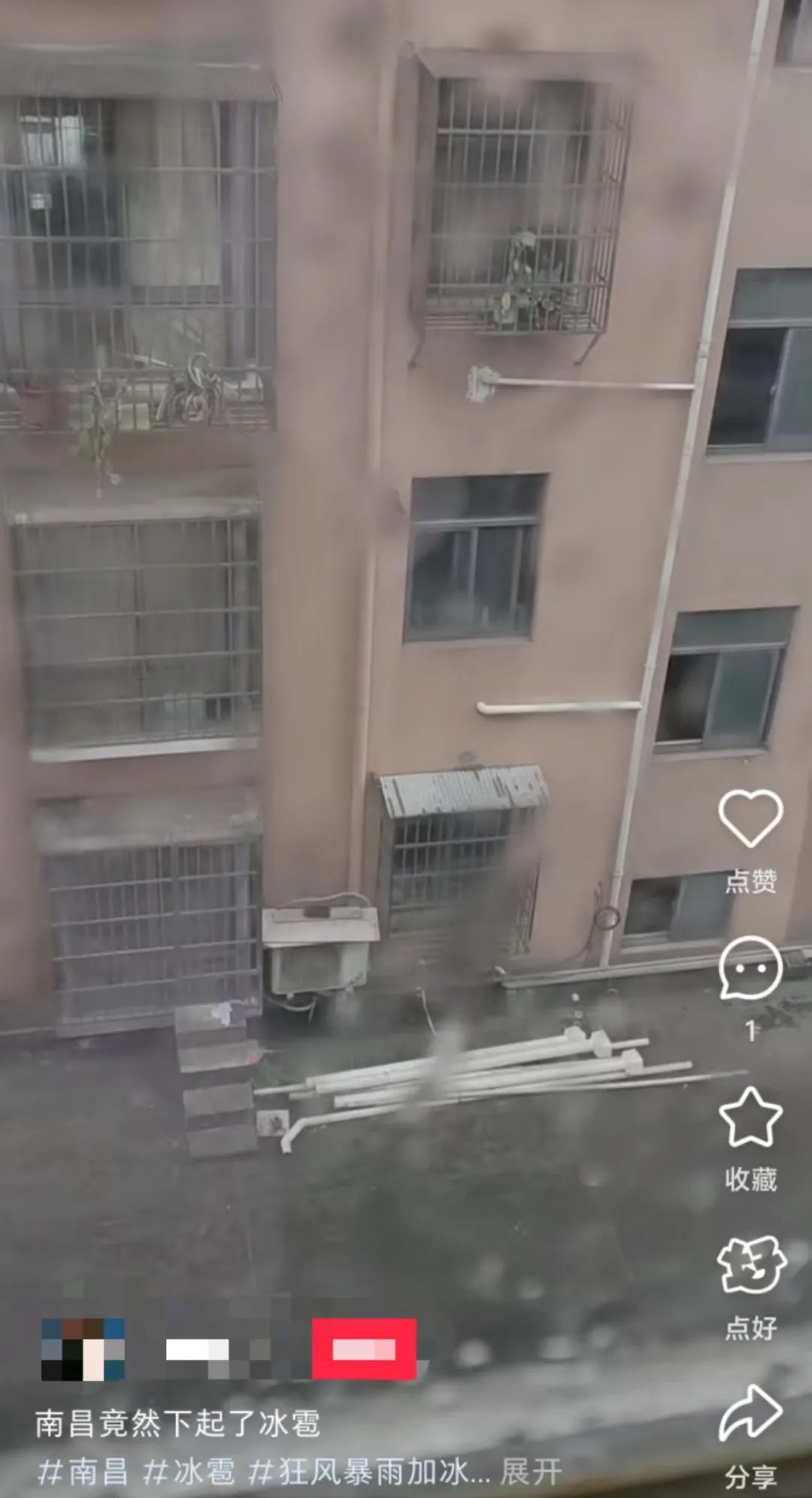Share the video via 分享 arrow
Viewport: 812px width, 1498px height.
[x=750, y=1414]
